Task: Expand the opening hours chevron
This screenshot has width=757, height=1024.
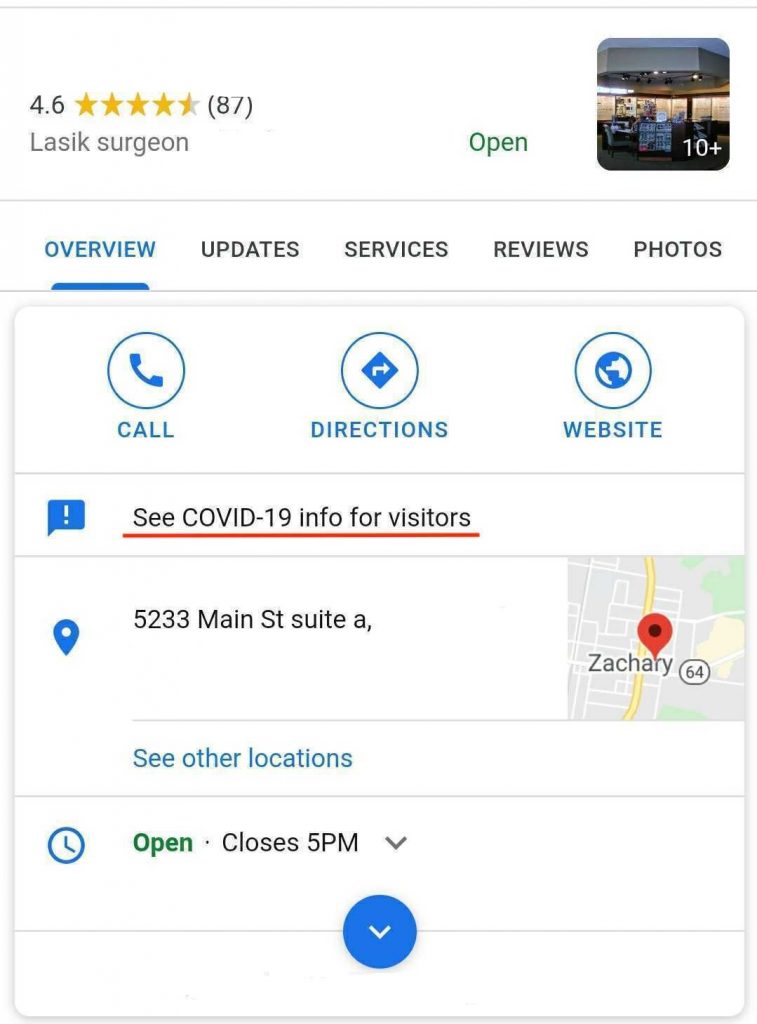Action: point(396,843)
